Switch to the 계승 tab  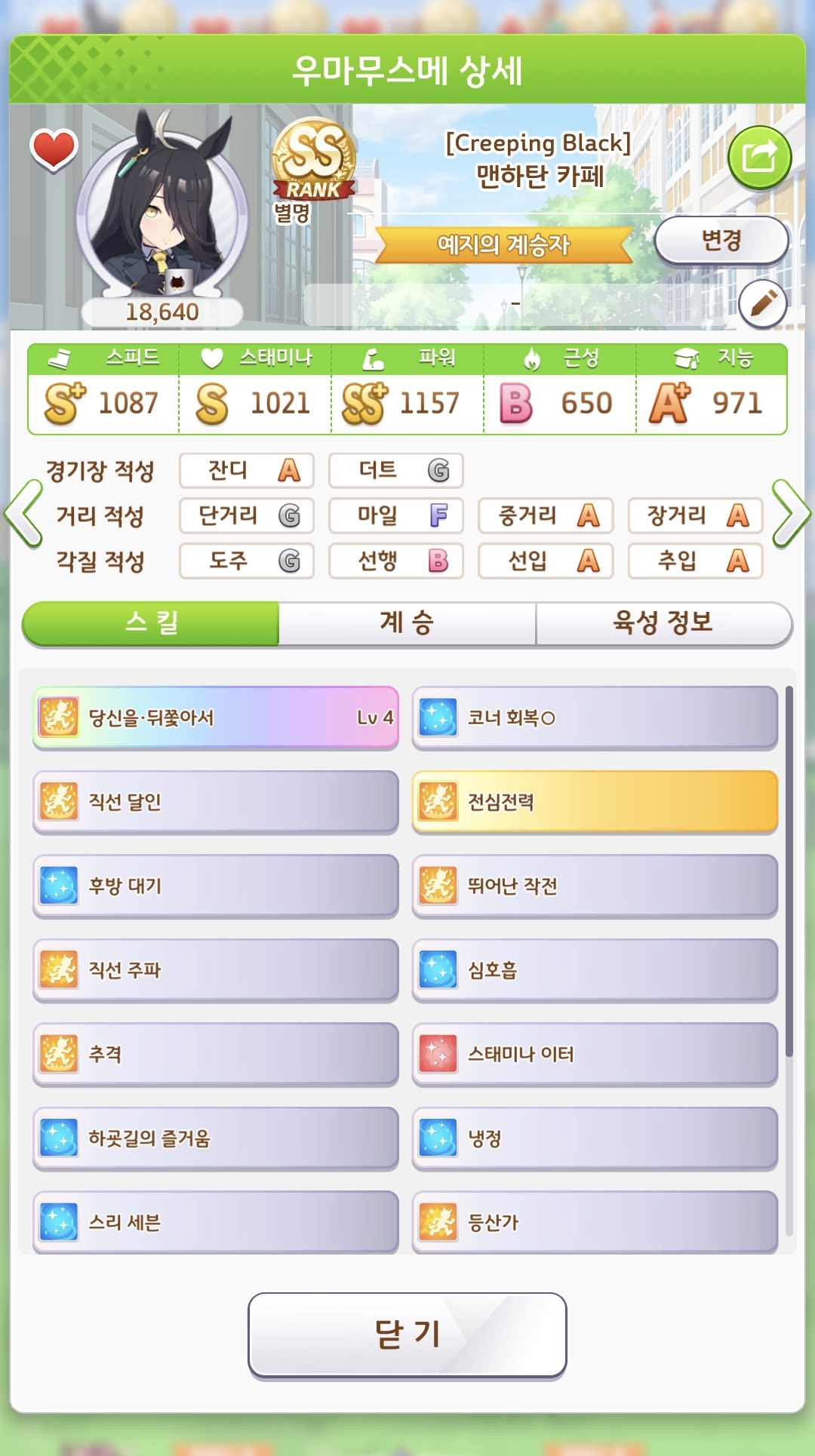pyautogui.click(x=407, y=623)
